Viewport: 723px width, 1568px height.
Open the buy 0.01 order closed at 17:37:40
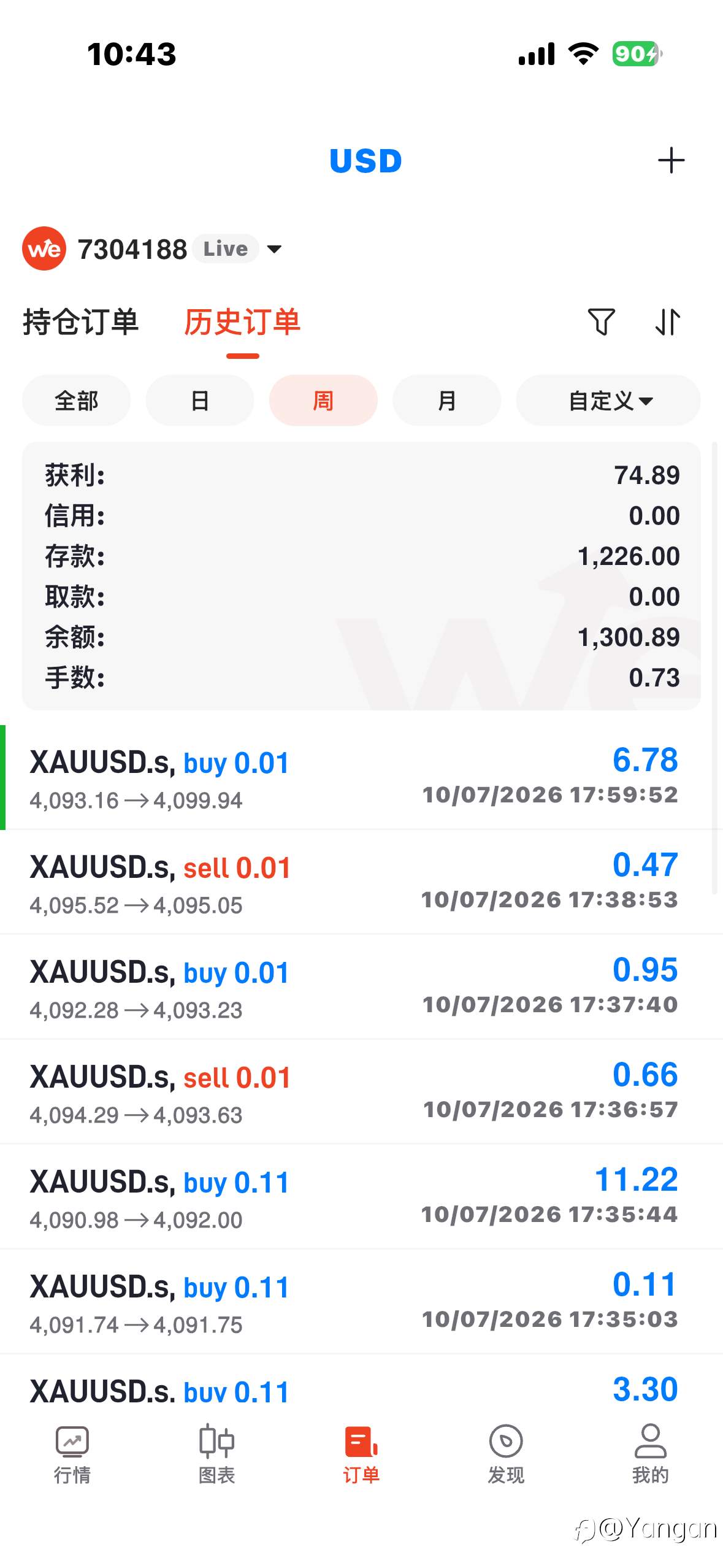[x=361, y=987]
